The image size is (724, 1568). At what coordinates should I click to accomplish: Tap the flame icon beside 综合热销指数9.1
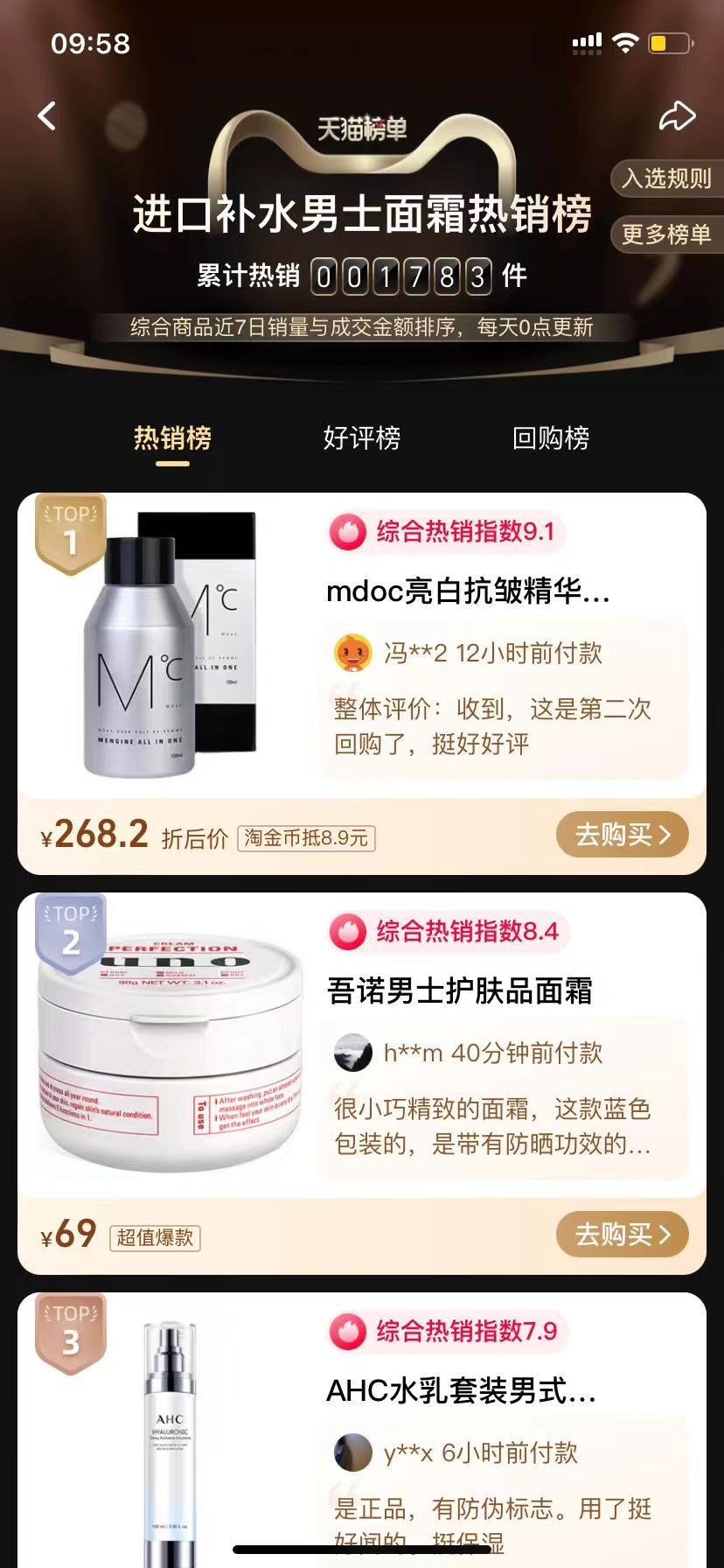point(346,531)
